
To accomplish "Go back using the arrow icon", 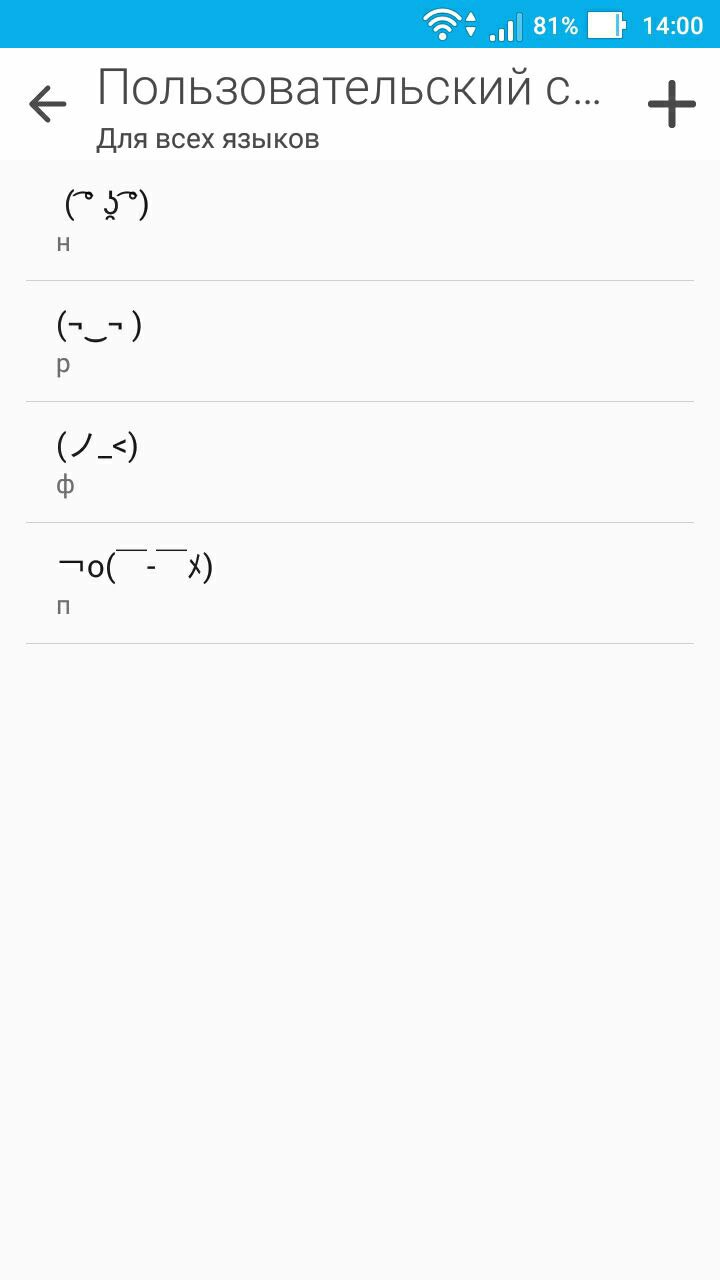I will click(47, 104).
